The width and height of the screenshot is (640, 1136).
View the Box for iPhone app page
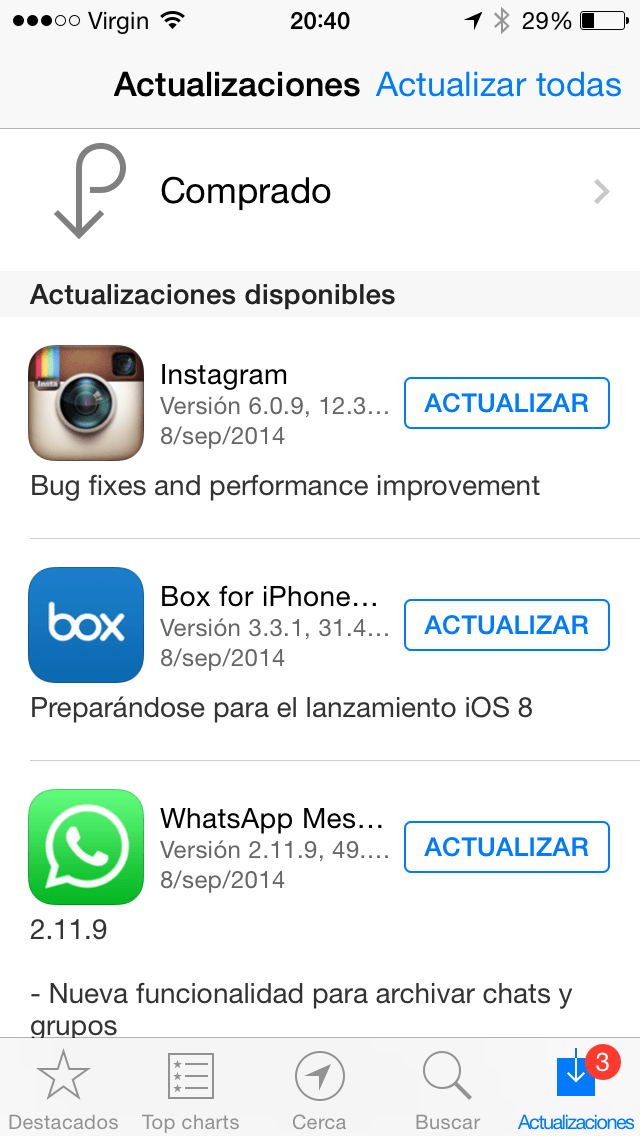(x=86, y=625)
